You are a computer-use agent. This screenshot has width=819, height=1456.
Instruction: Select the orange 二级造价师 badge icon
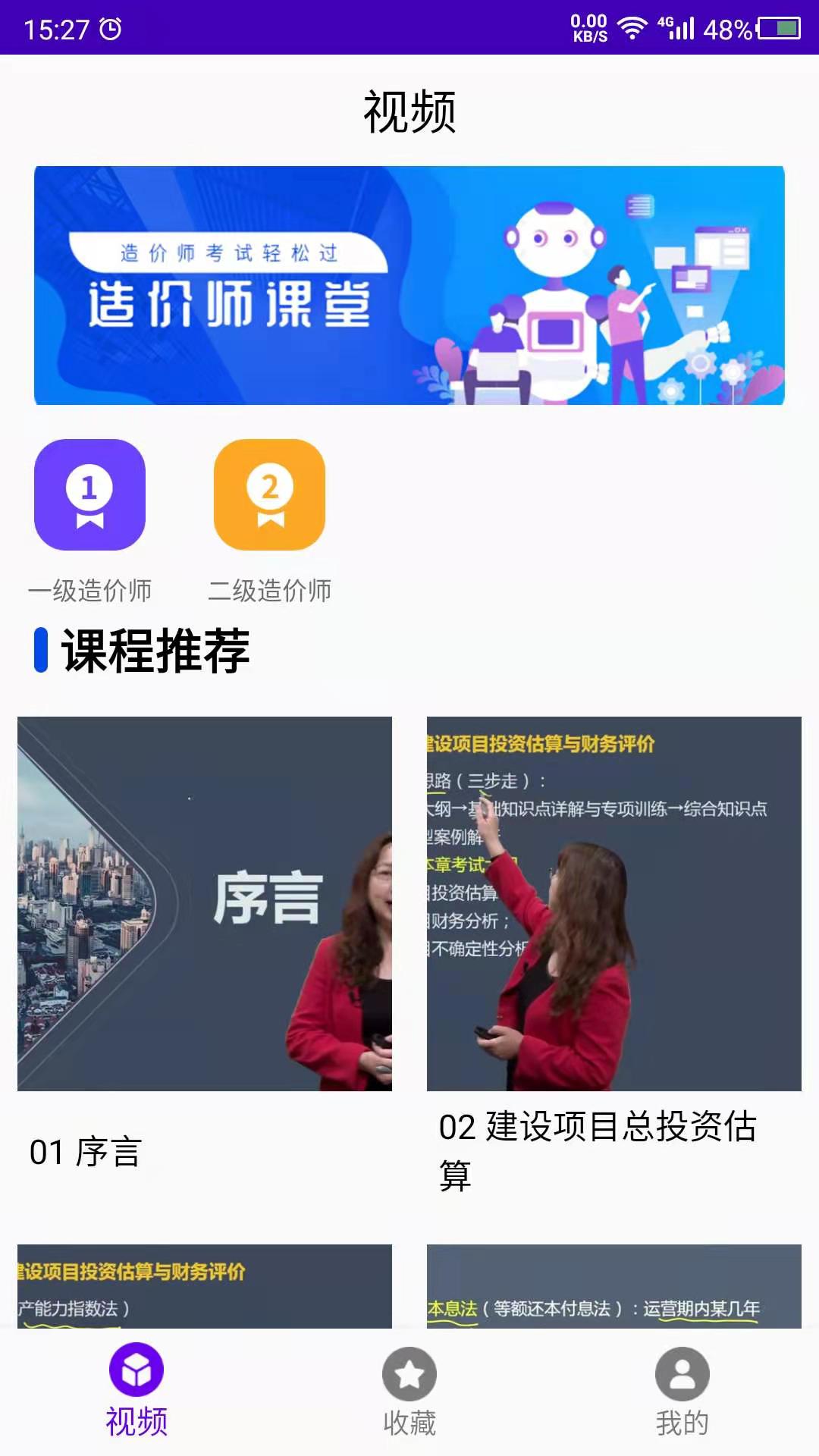click(269, 496)
